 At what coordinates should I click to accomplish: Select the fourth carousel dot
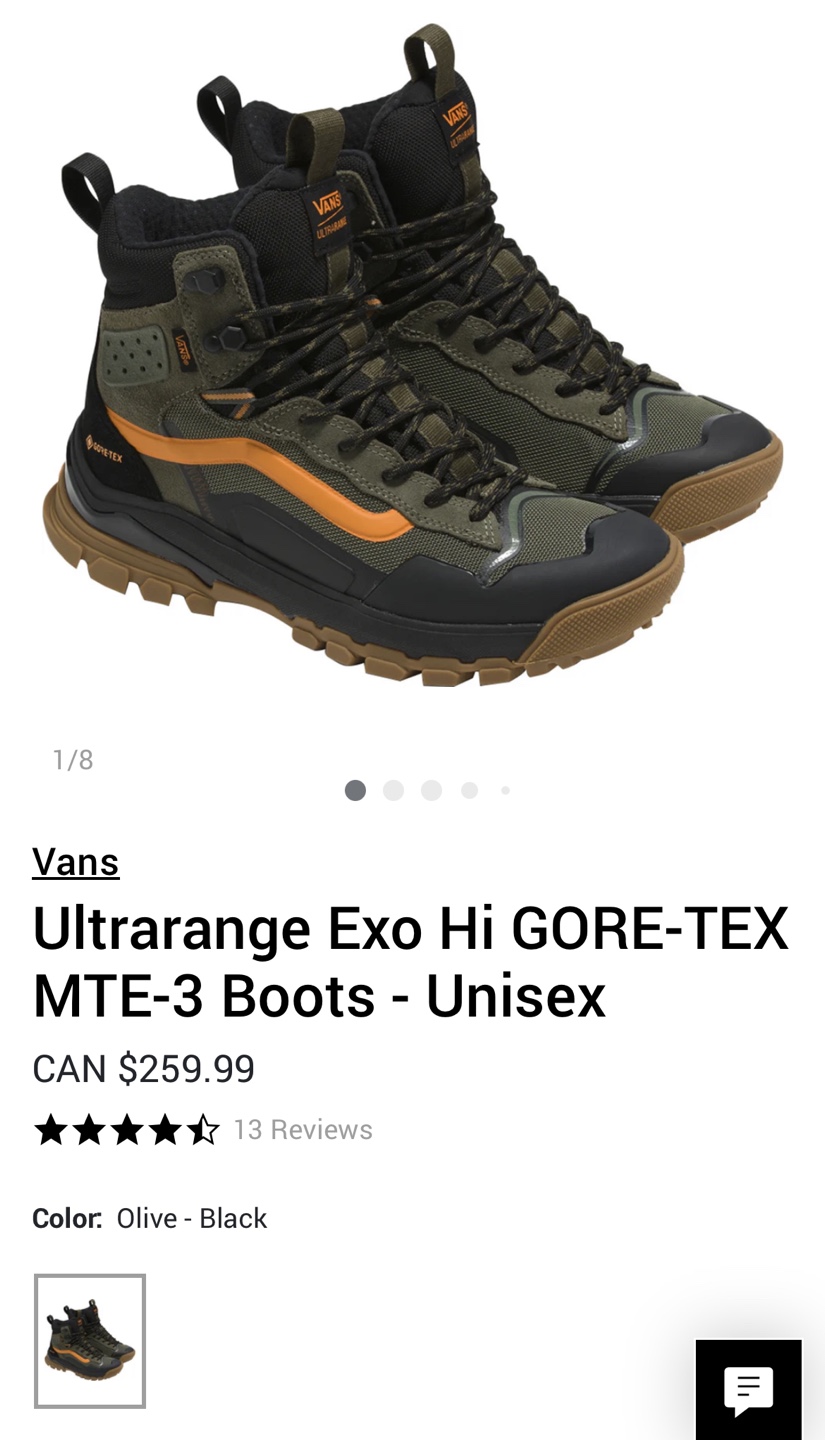(x=468, y=789)
